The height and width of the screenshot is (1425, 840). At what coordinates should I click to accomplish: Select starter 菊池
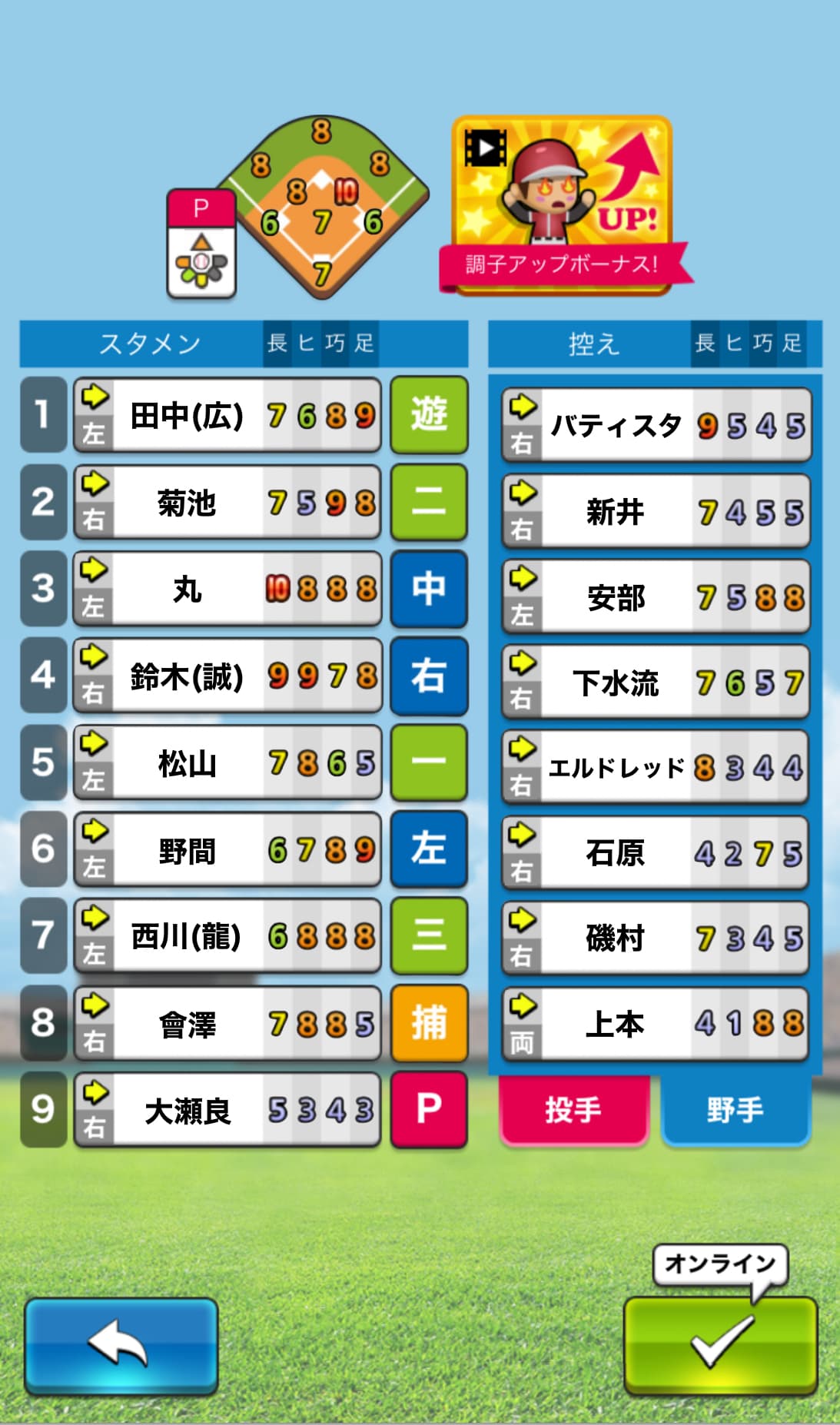[227, 503]
